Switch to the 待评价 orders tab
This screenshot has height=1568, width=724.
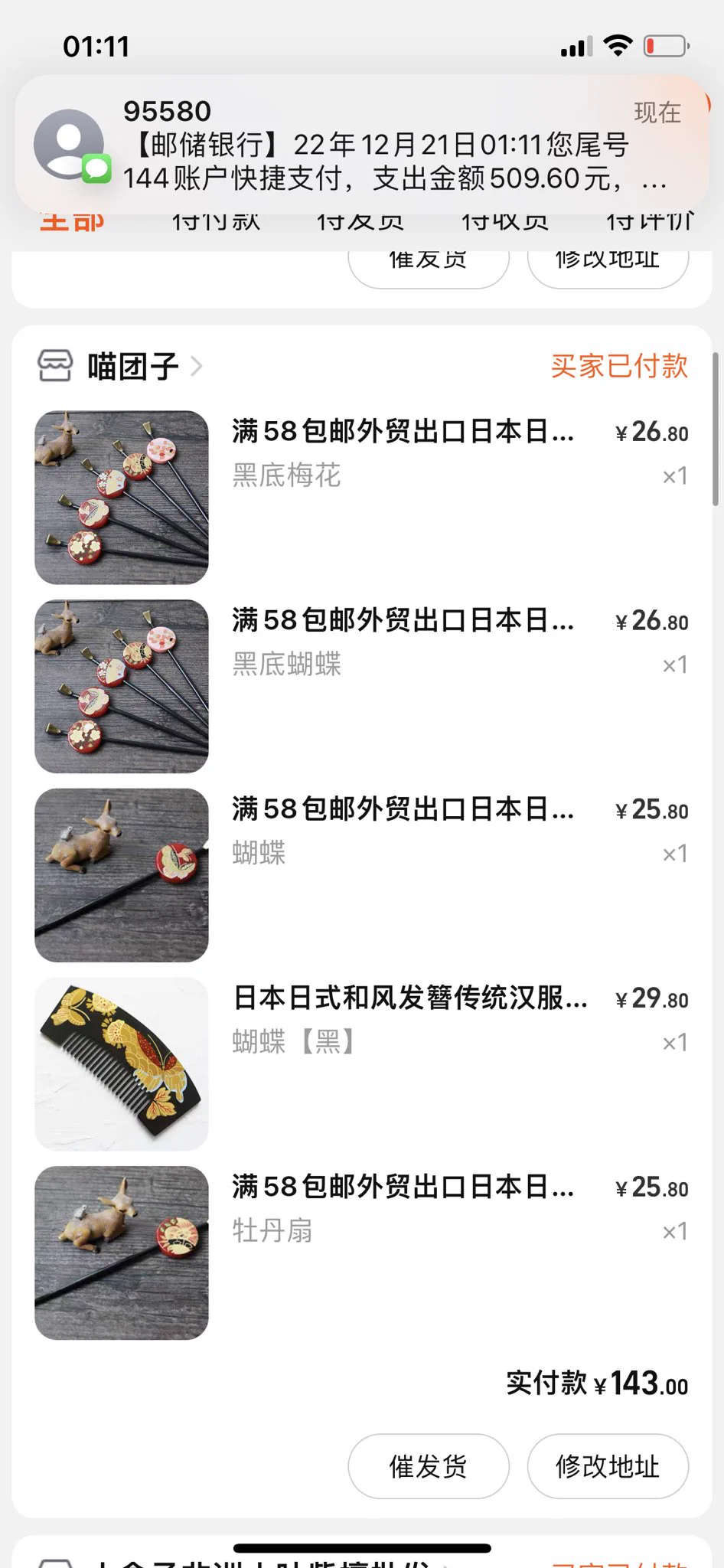pyautogui.click(x=649, y=224)
